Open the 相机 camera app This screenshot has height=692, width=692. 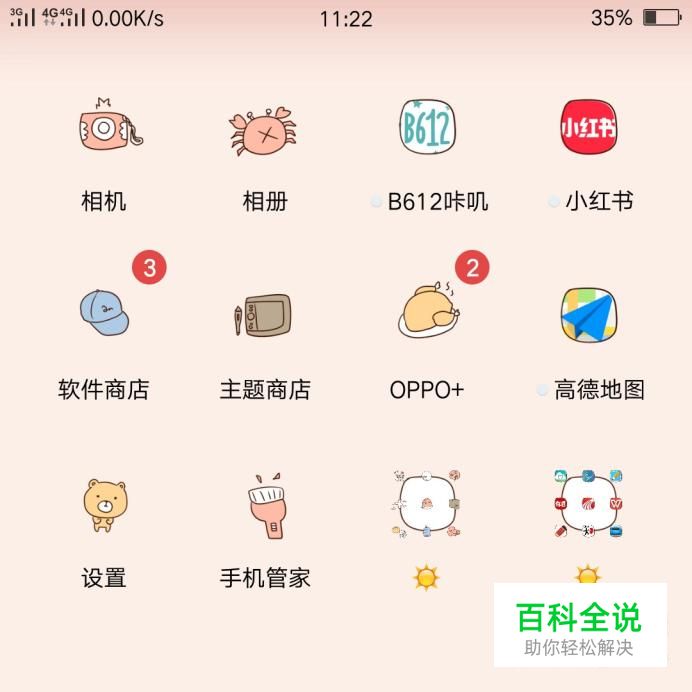[106, 129]
